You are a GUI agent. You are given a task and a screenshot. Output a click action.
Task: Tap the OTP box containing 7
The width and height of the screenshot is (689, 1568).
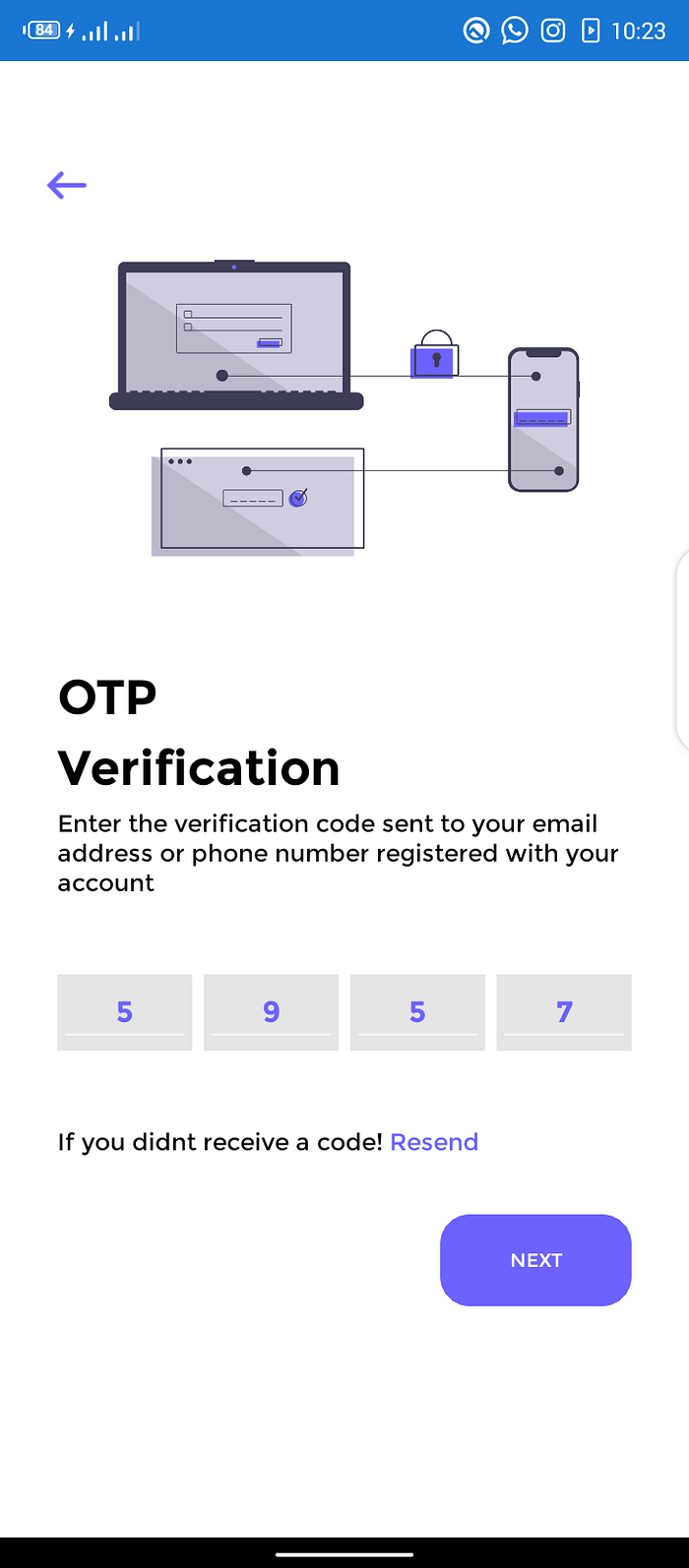tap(564, 1012)
